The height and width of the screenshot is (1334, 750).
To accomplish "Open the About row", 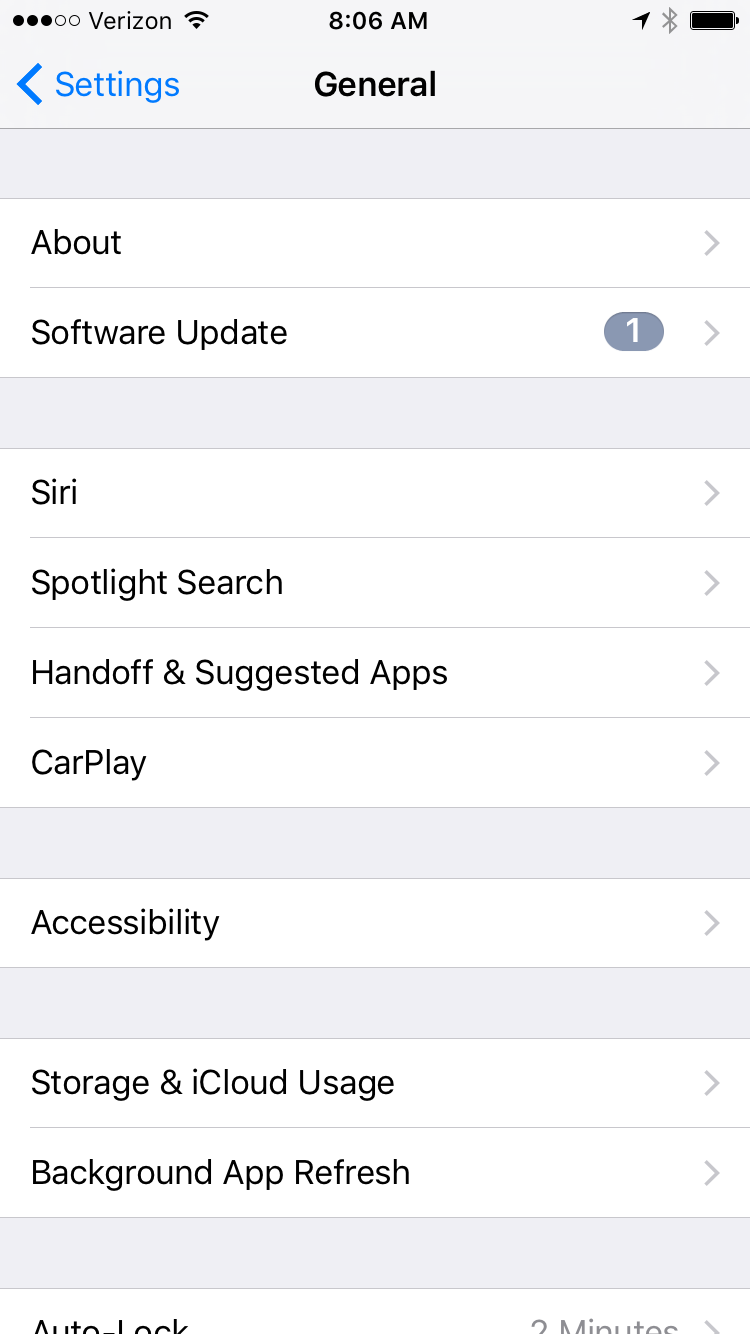I will coord(375,243).
